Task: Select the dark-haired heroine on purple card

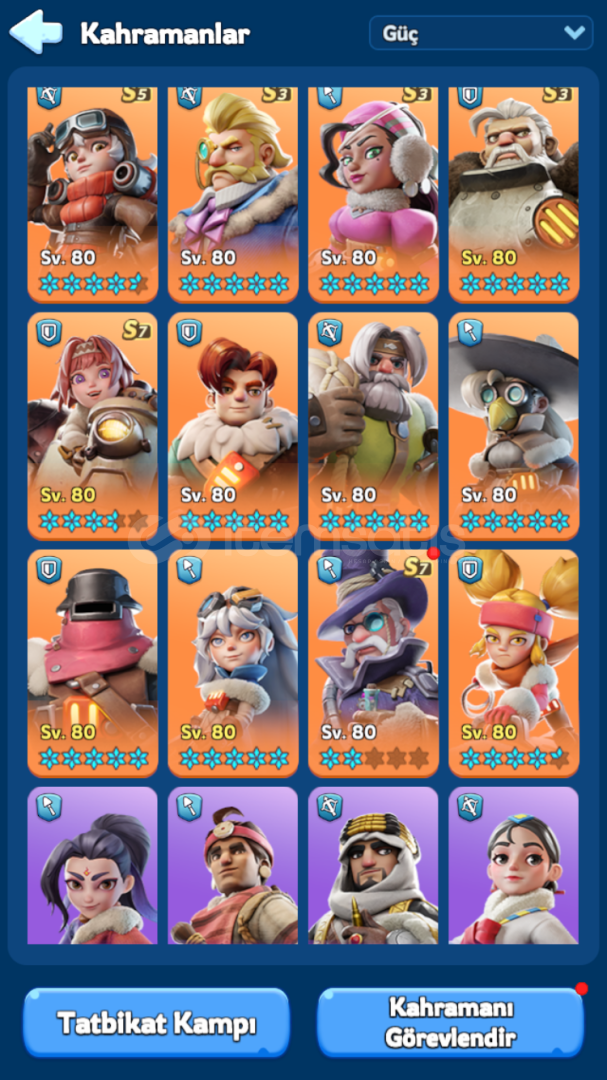Action: [92, 866]
